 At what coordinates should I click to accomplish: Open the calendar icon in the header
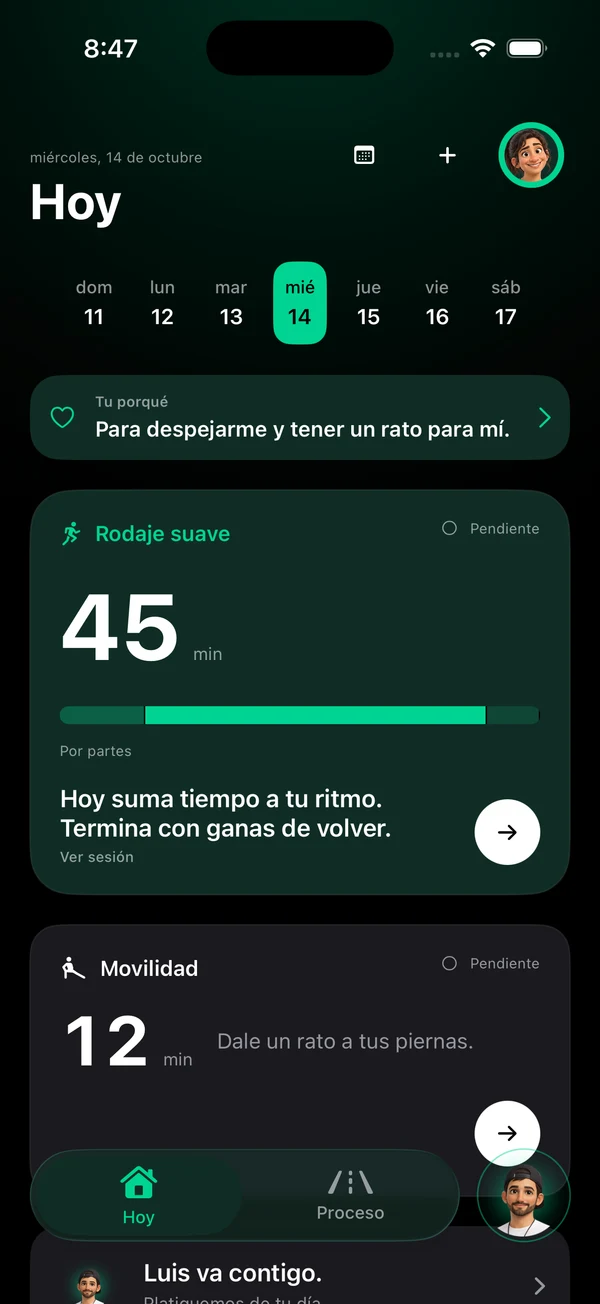[364, 155]
